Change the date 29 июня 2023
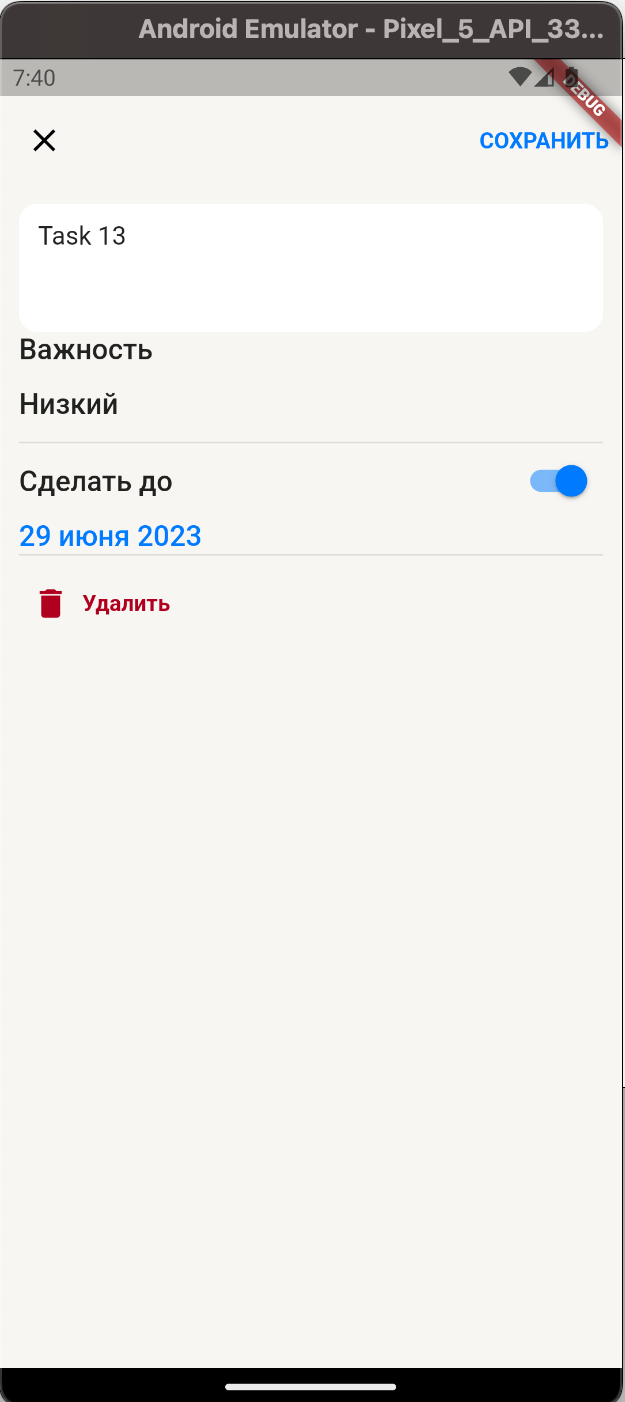This screenshot has height=1402, width=625. [110, 536]
